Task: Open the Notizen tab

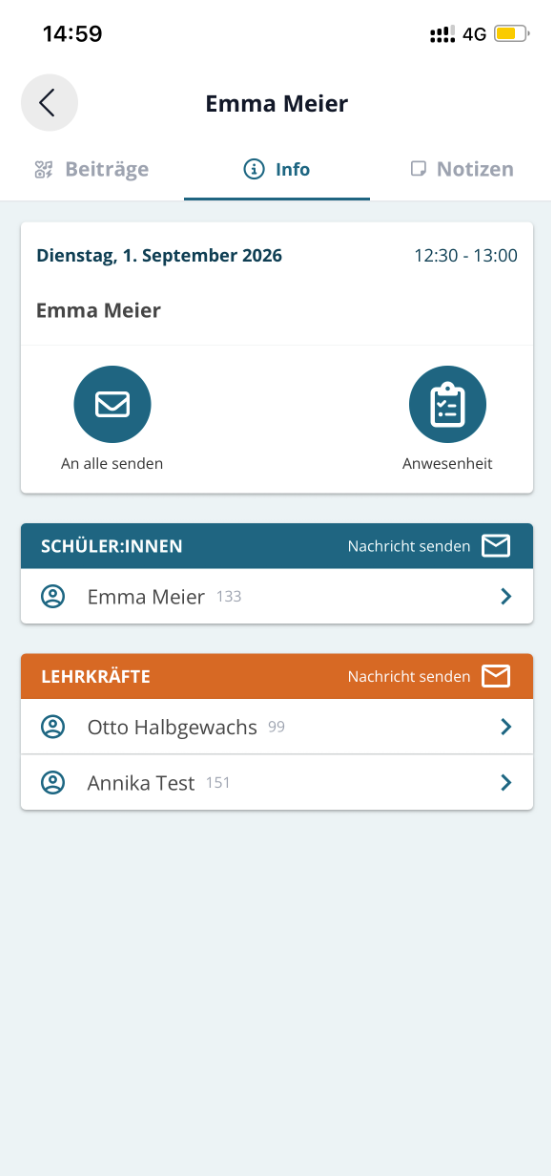Action: (x=461, y=170)
